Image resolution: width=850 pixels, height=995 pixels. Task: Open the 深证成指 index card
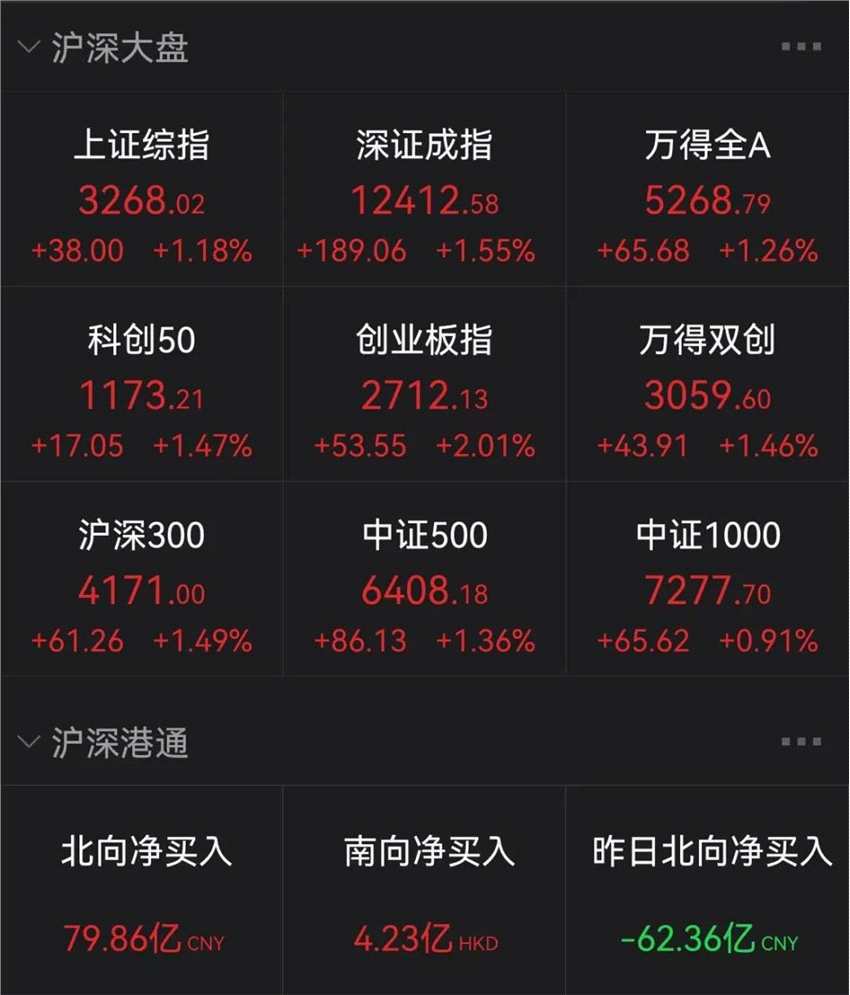click(x=424, y=197)
